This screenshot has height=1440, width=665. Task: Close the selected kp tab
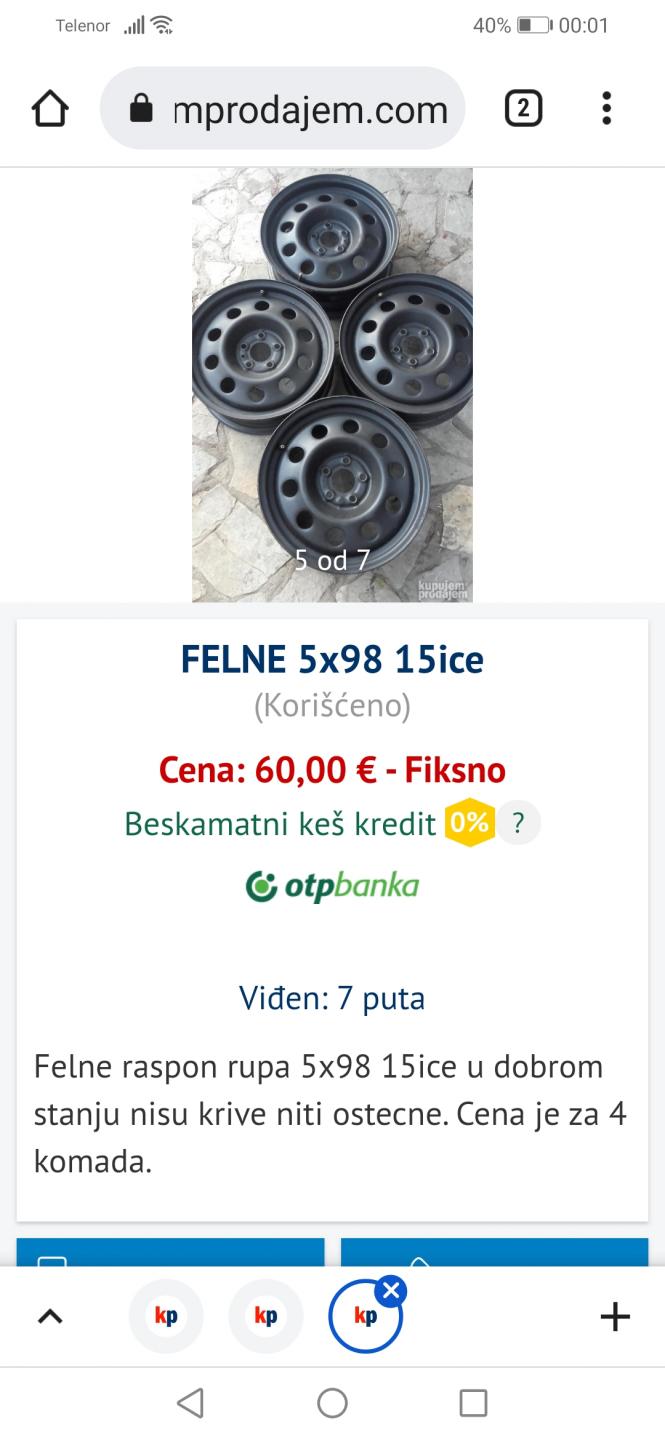(x=390, y=1290)
